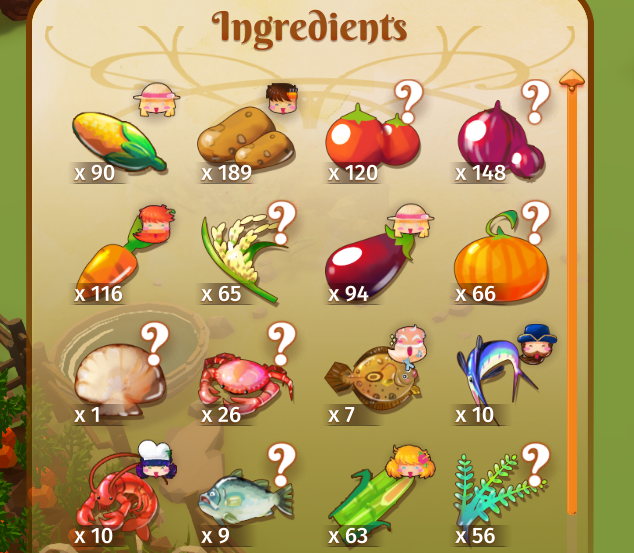
Task: Tap the grey fish x 9
Action: [x=245, y=497]
